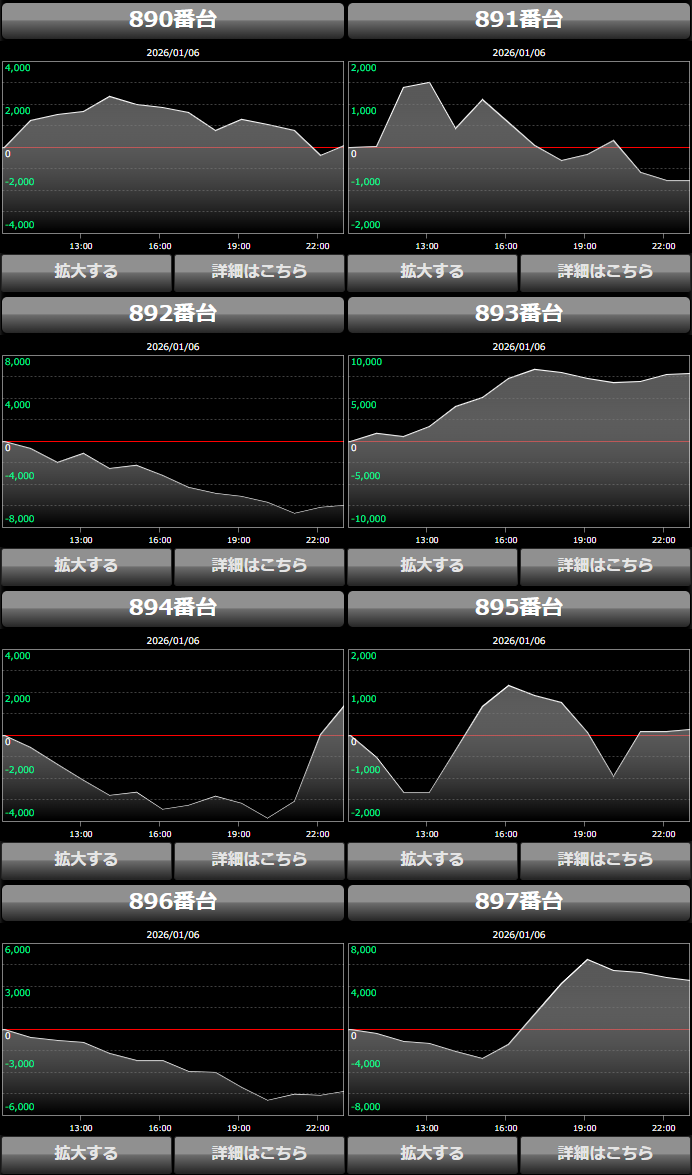Open 詳細はこちら below the 895番台 graph
Screen dimensions: 692x1175
[x=605, y=859]
